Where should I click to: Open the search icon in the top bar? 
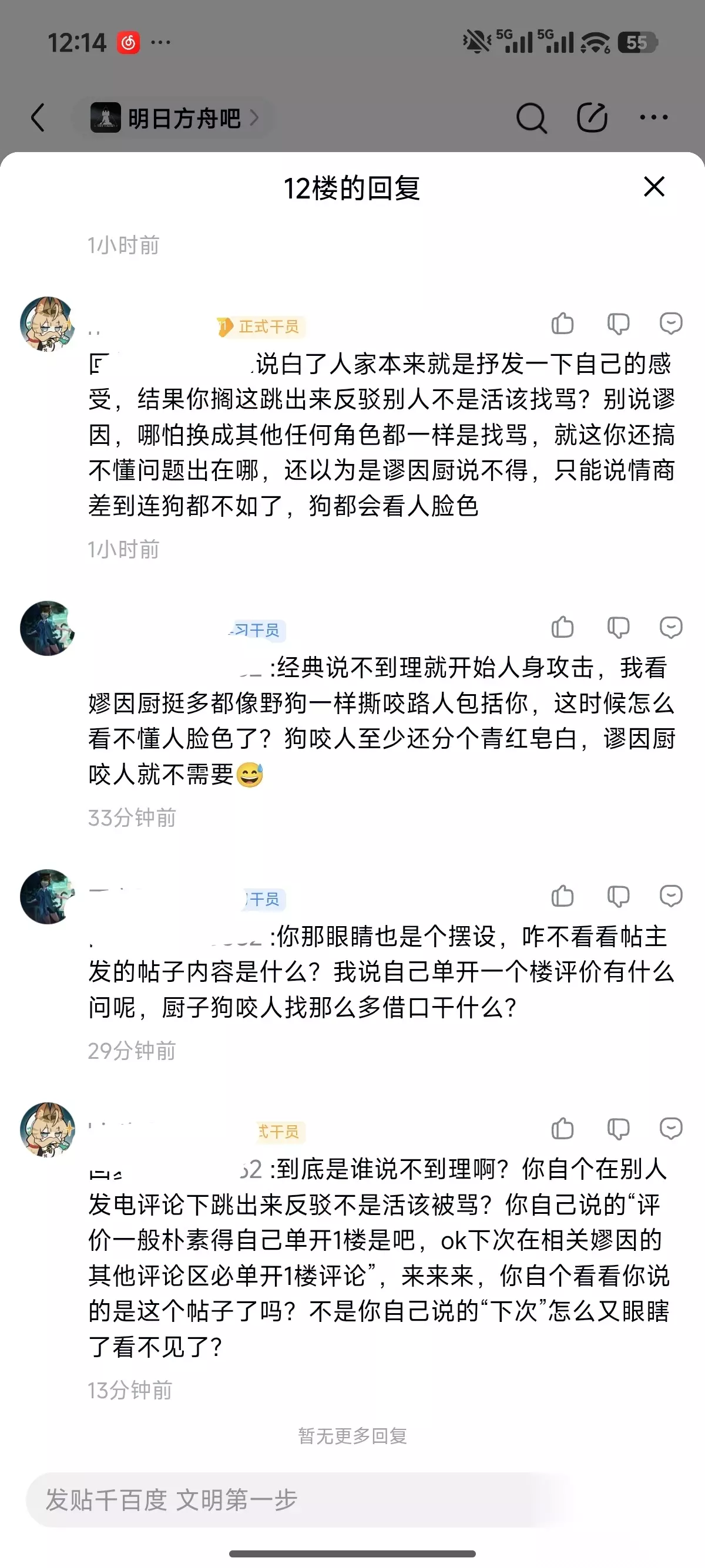pyautogui.click(x=532, y=117)
